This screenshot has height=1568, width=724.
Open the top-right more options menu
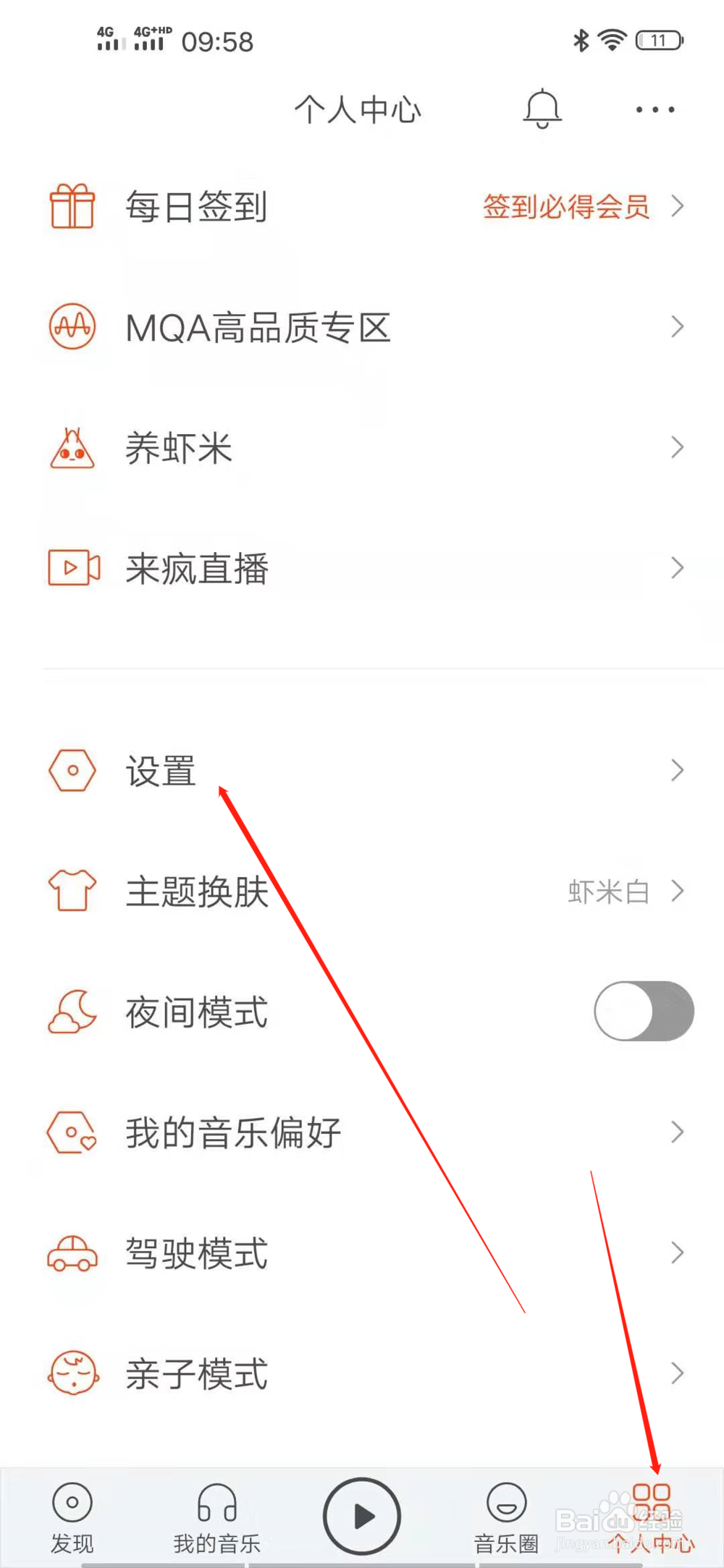pos(654,109)
